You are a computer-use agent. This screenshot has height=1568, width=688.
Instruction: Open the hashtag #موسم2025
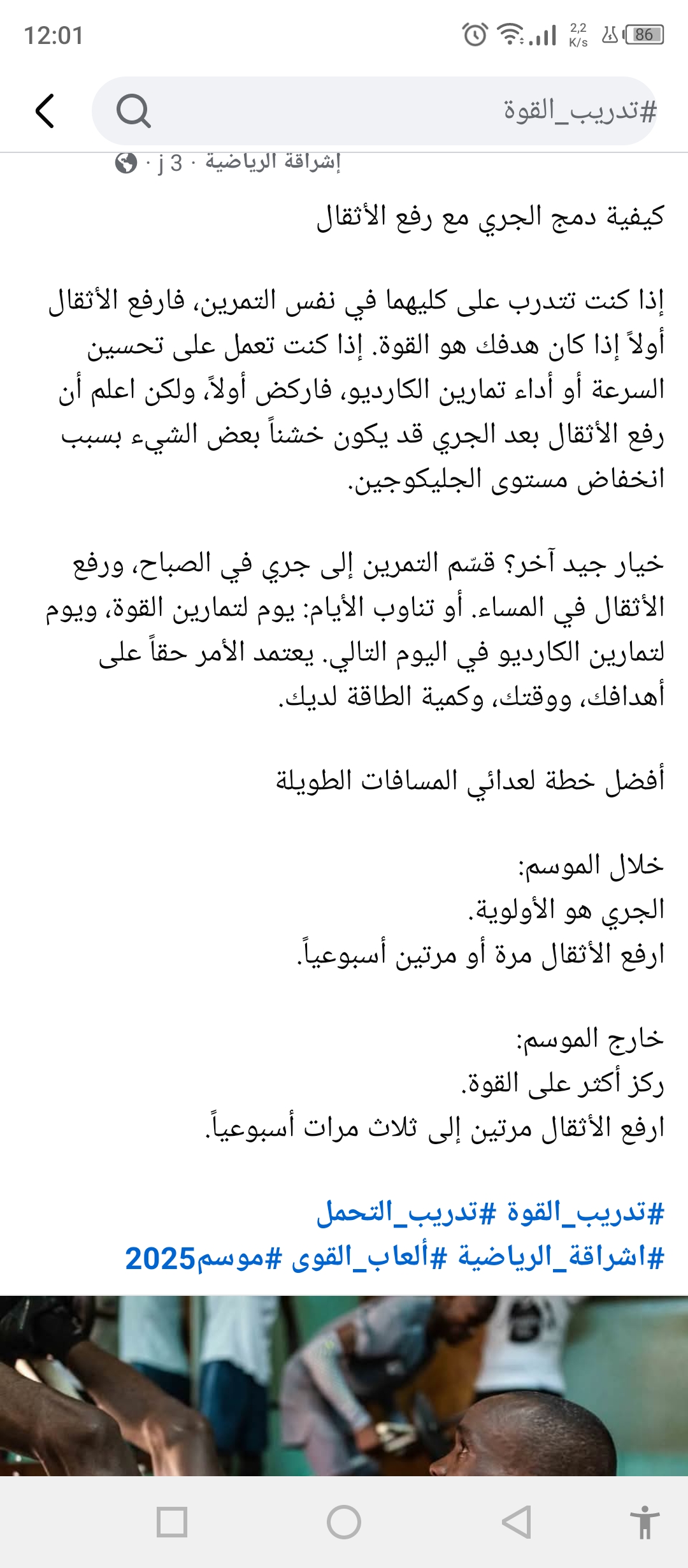point(203,1258)
